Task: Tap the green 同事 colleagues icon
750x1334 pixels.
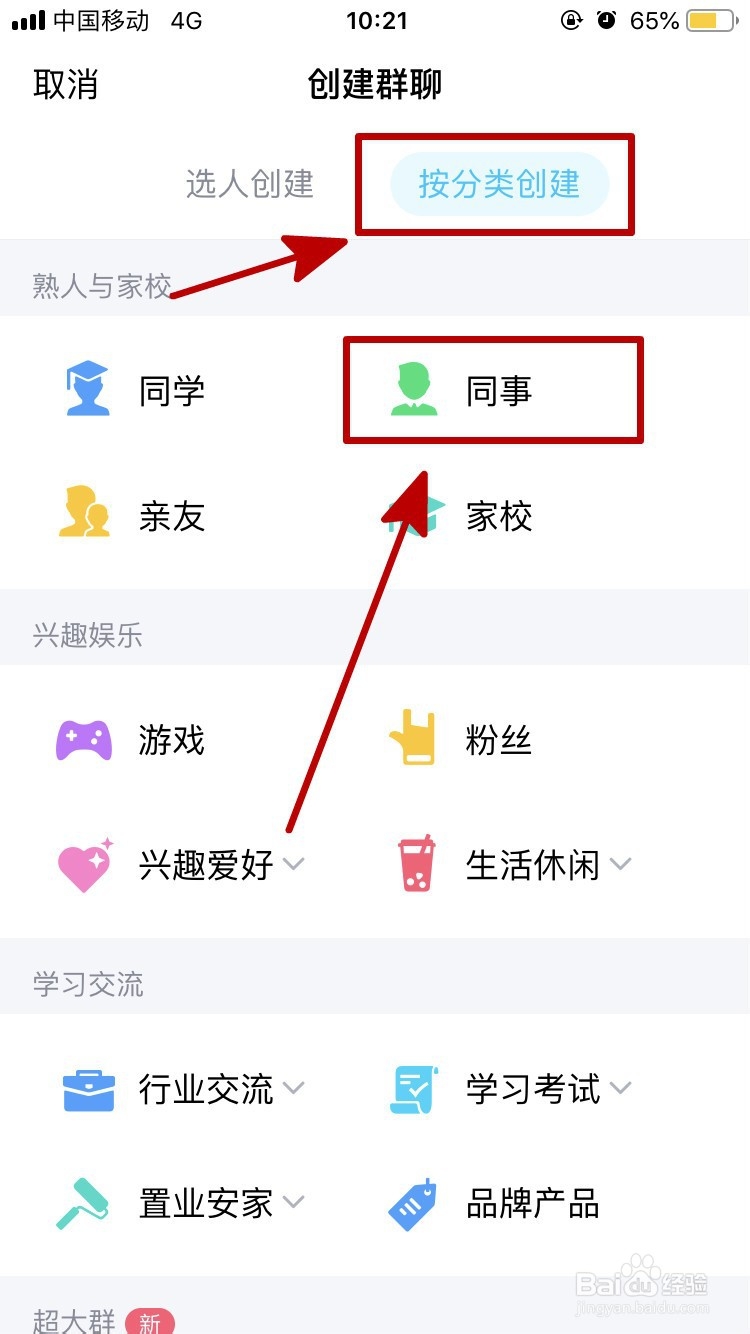Action: [414, 390]
